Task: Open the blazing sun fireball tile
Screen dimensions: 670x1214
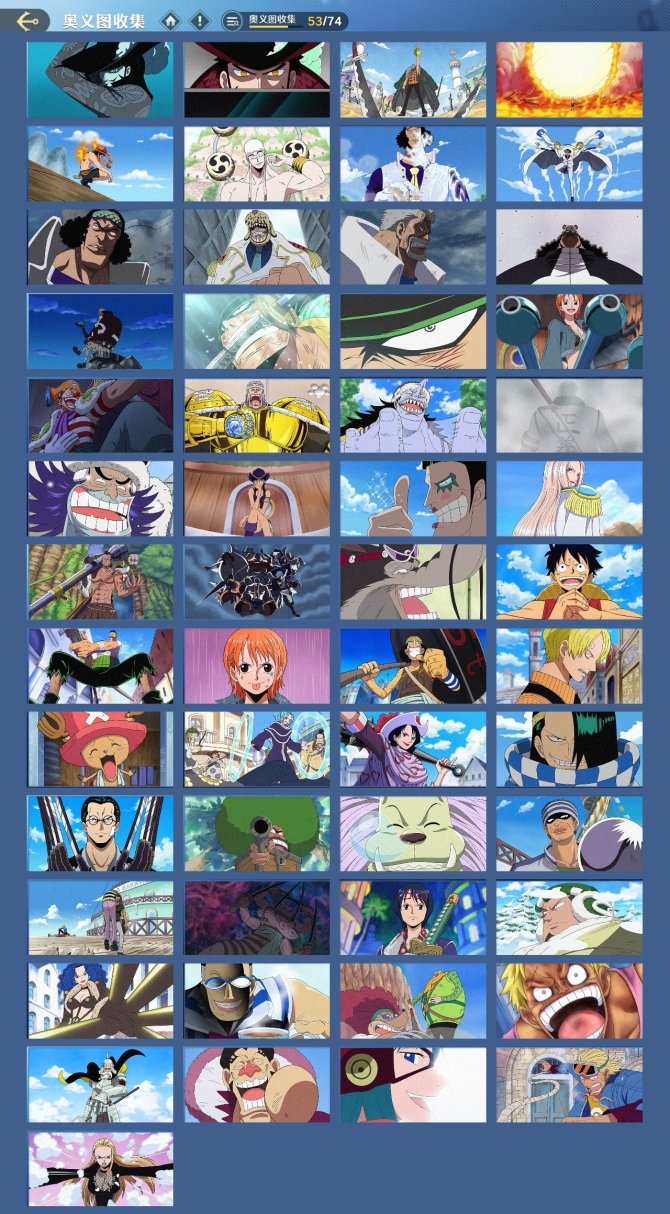Action: (x=569, y=79)
